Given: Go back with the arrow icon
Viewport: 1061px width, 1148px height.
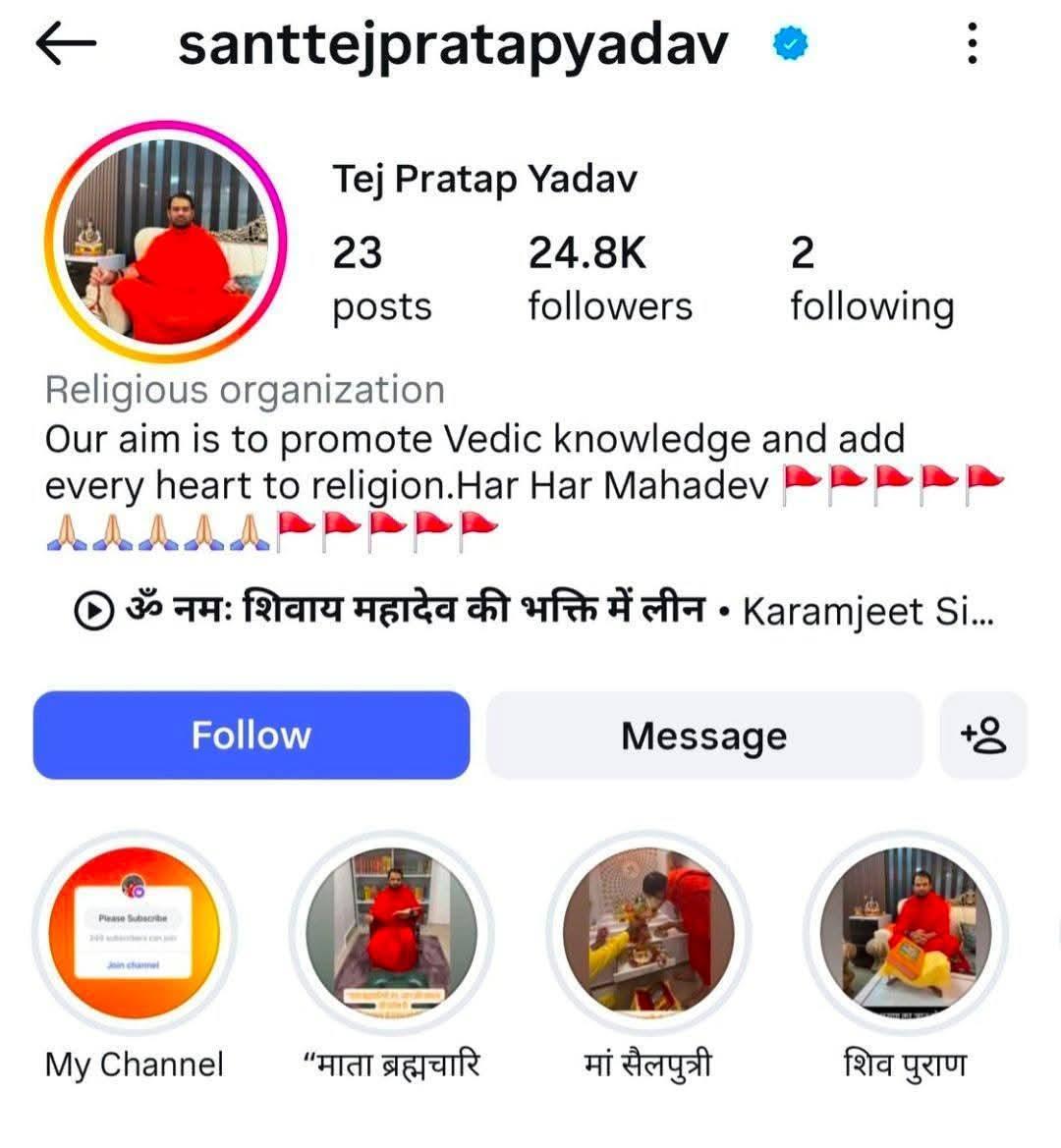Looking at the screenshot, I should point(66,44).
